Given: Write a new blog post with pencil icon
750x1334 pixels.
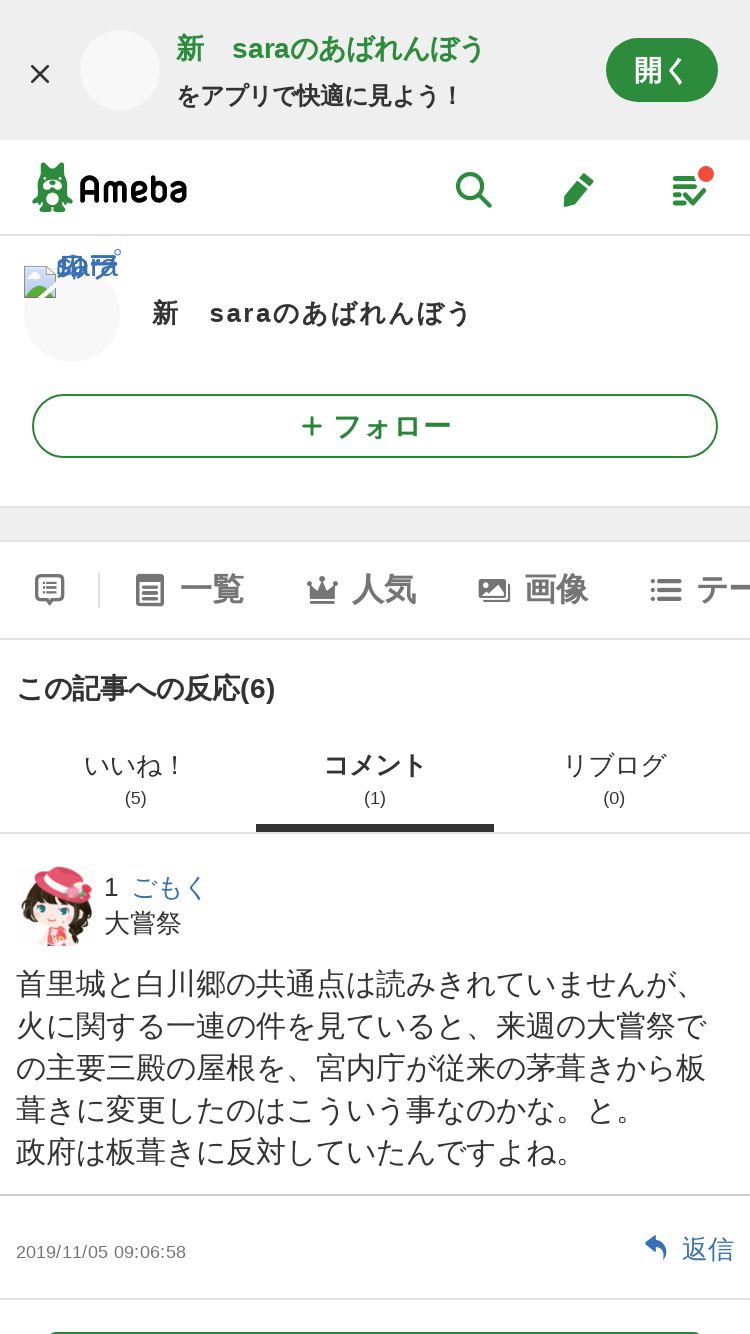Looking at the screenshot, I should tap(578, 189).
